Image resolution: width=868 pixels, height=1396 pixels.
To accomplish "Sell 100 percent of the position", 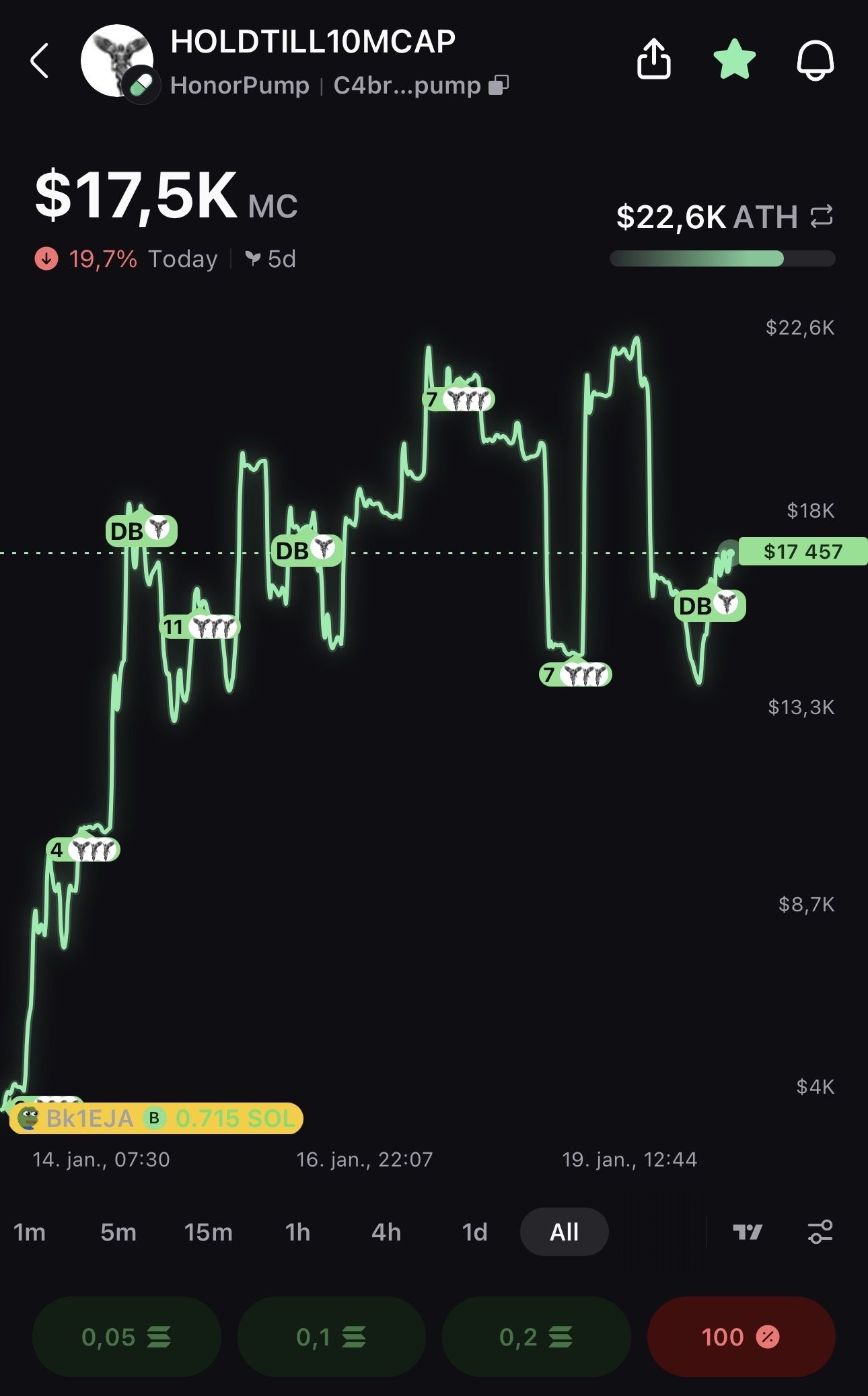I will [741, 1337].
